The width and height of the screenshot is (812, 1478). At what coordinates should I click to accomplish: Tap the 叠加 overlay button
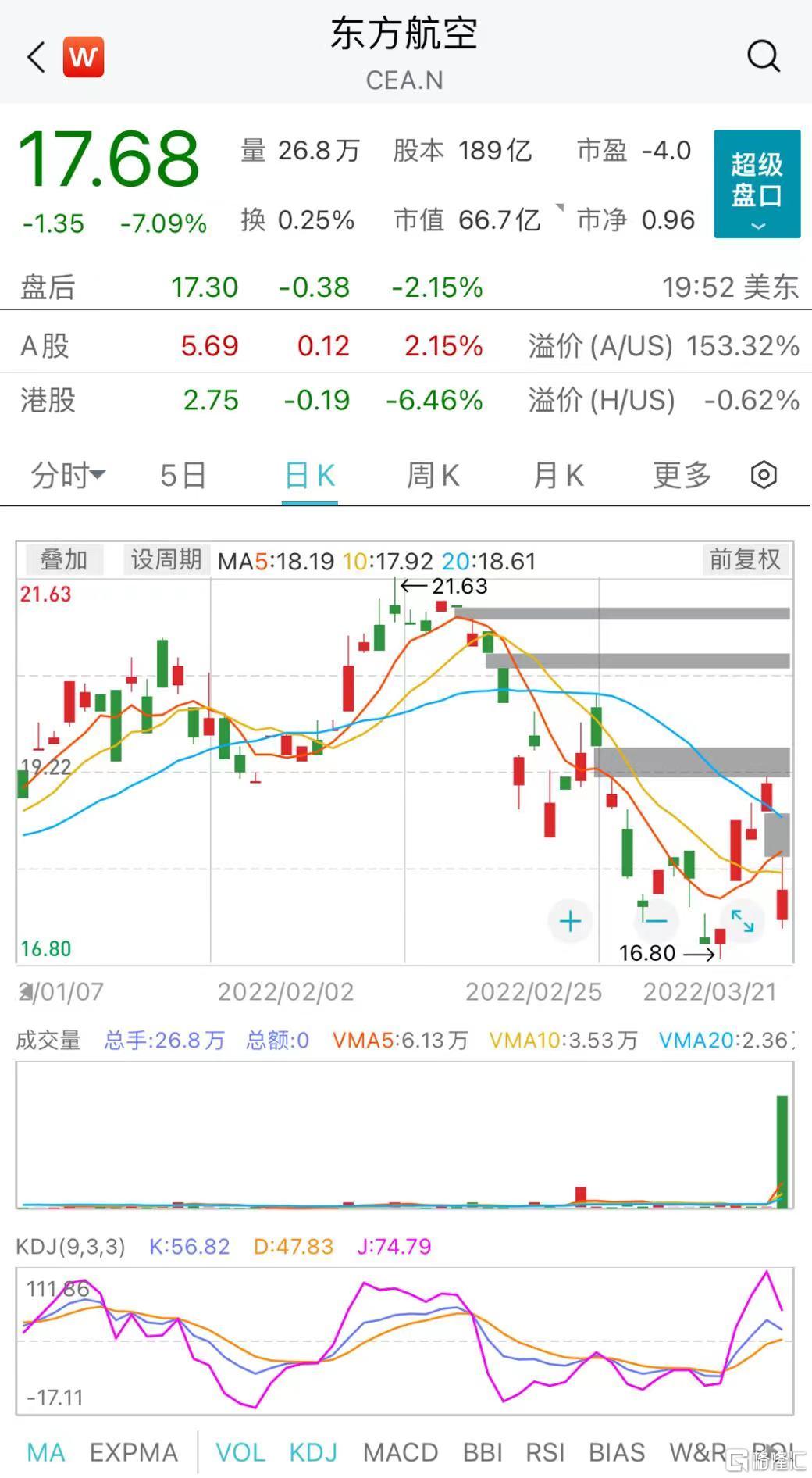pyautogui.click(x=63, y=560)
